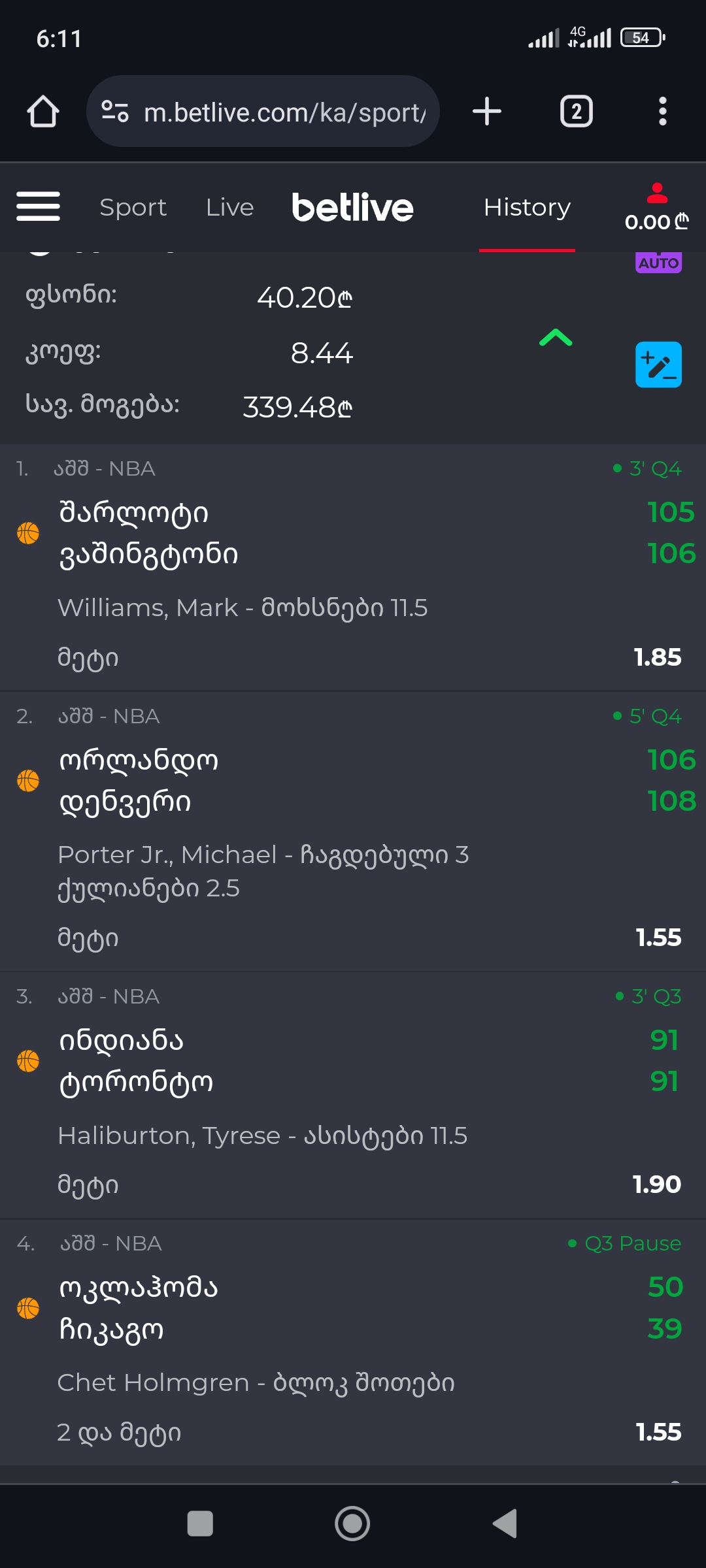The image size is (706, 1568).
Task: Open the Orlando vs Denver match
Action: (139, 781)
